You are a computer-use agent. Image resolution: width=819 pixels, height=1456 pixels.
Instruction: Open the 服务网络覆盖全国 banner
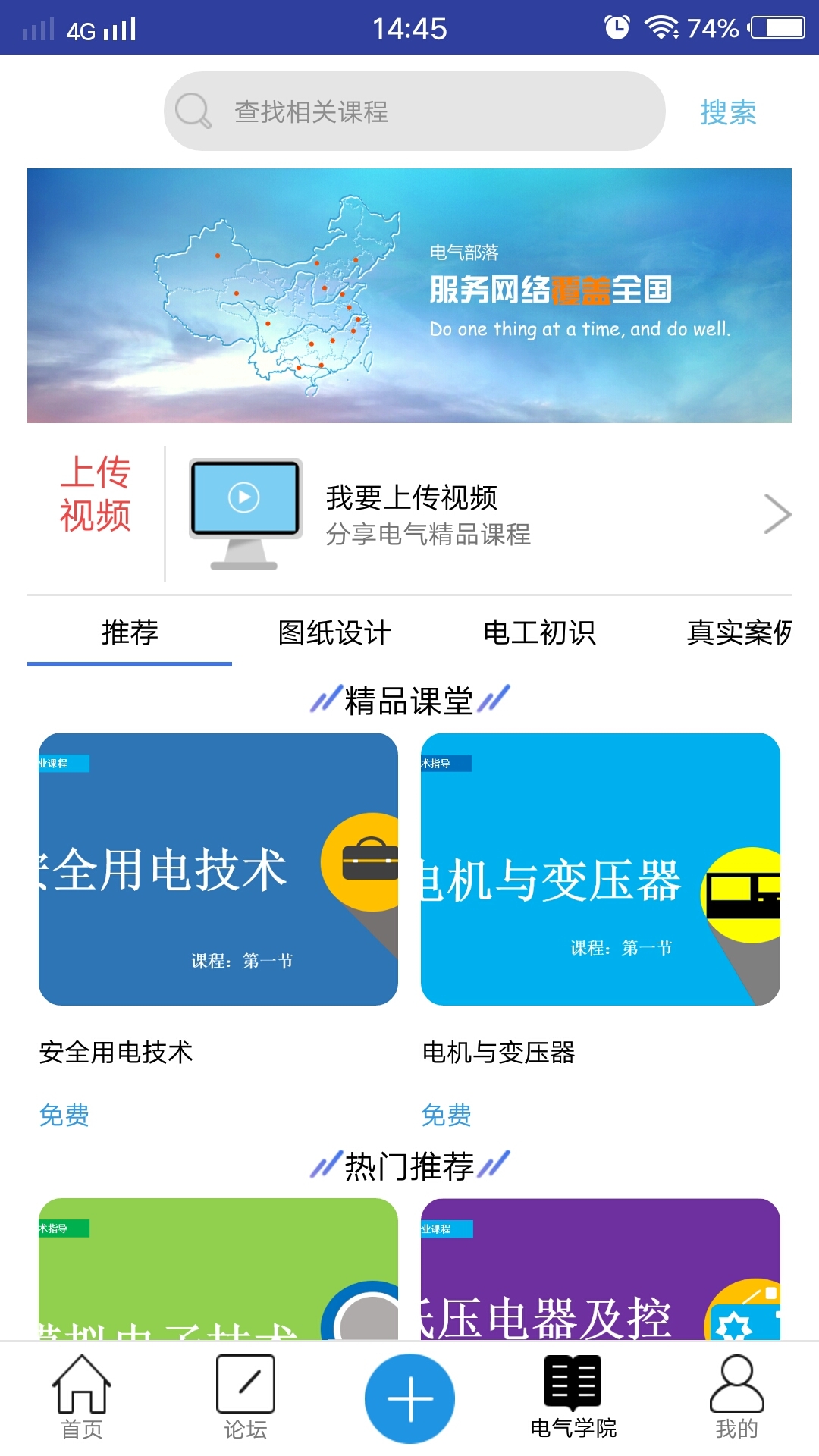pos(409,296)
